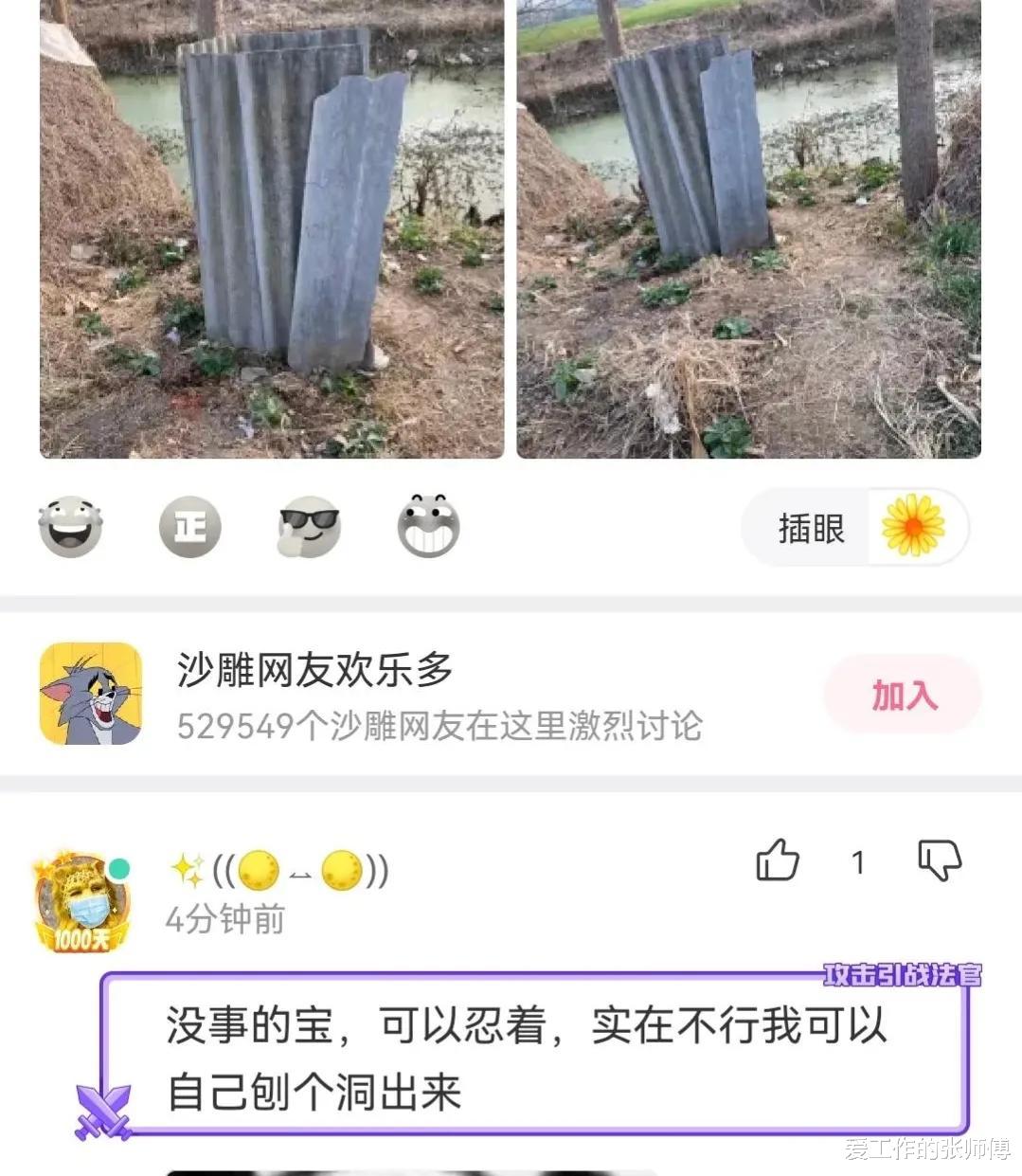The height and width of the screenshot is (1176, 1022).
Task: Open the comment starting with 没事的宝
Action: click(x=526, y=1058)
